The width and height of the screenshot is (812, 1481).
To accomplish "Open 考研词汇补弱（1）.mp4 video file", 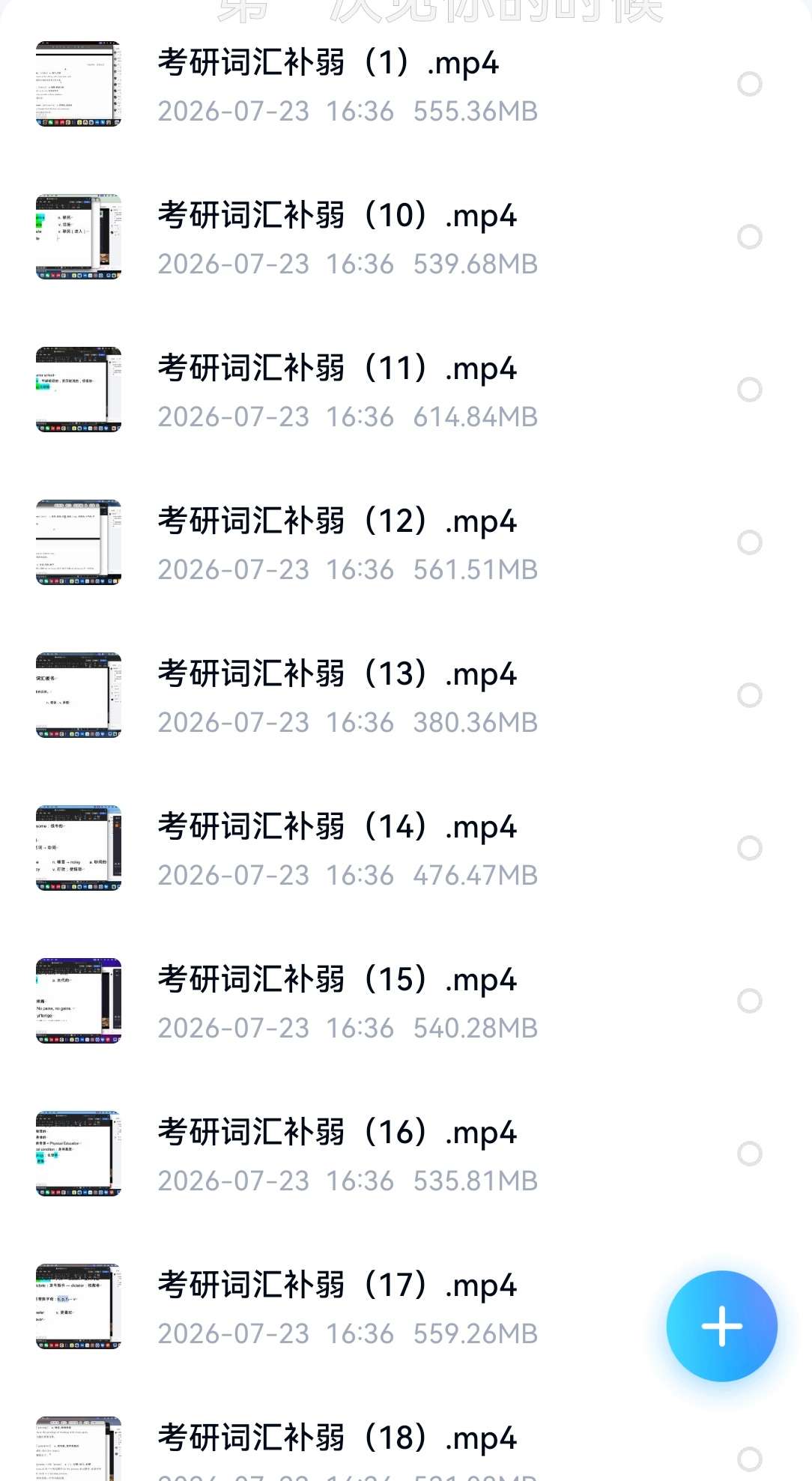I will coord(406,84).
